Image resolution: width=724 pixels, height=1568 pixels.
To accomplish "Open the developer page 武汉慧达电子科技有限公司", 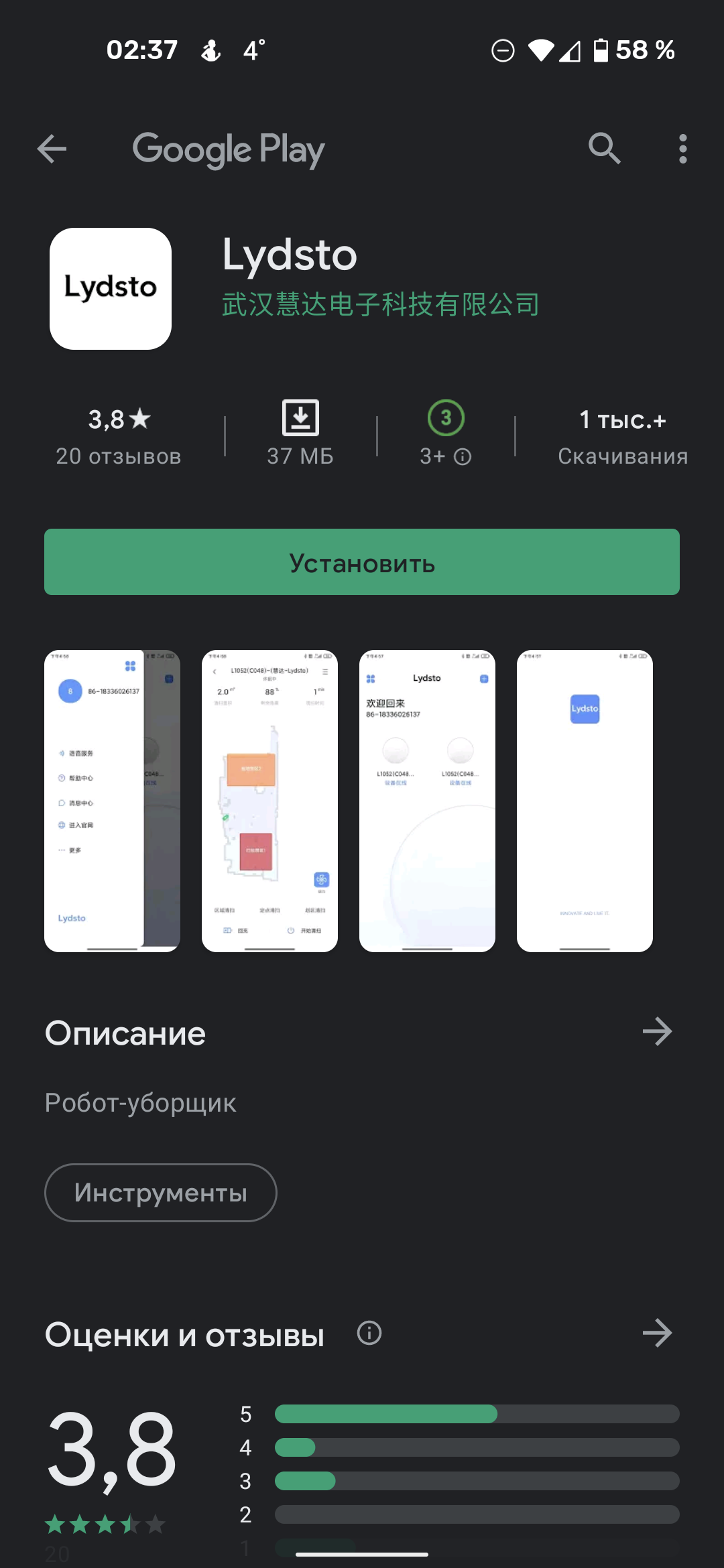I will tap(380, 305).
